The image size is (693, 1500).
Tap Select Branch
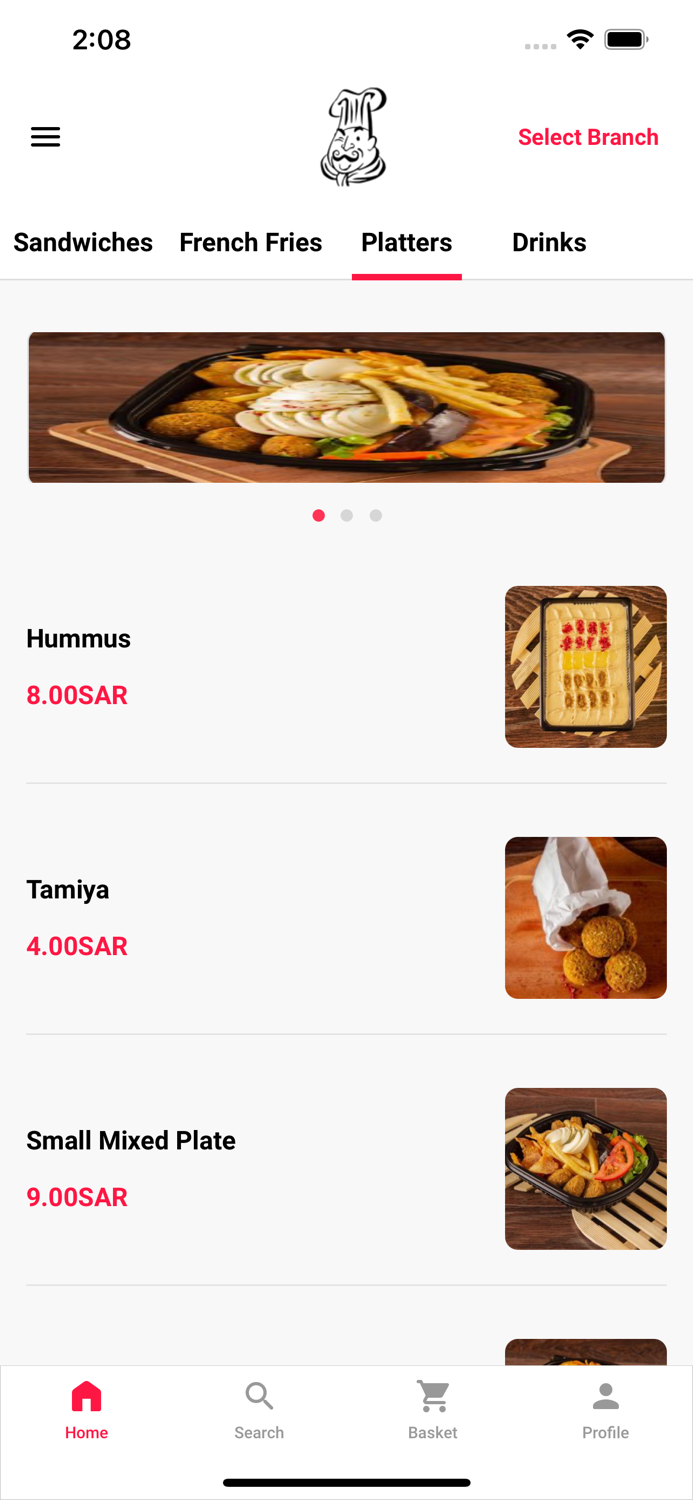click(588, 137)
